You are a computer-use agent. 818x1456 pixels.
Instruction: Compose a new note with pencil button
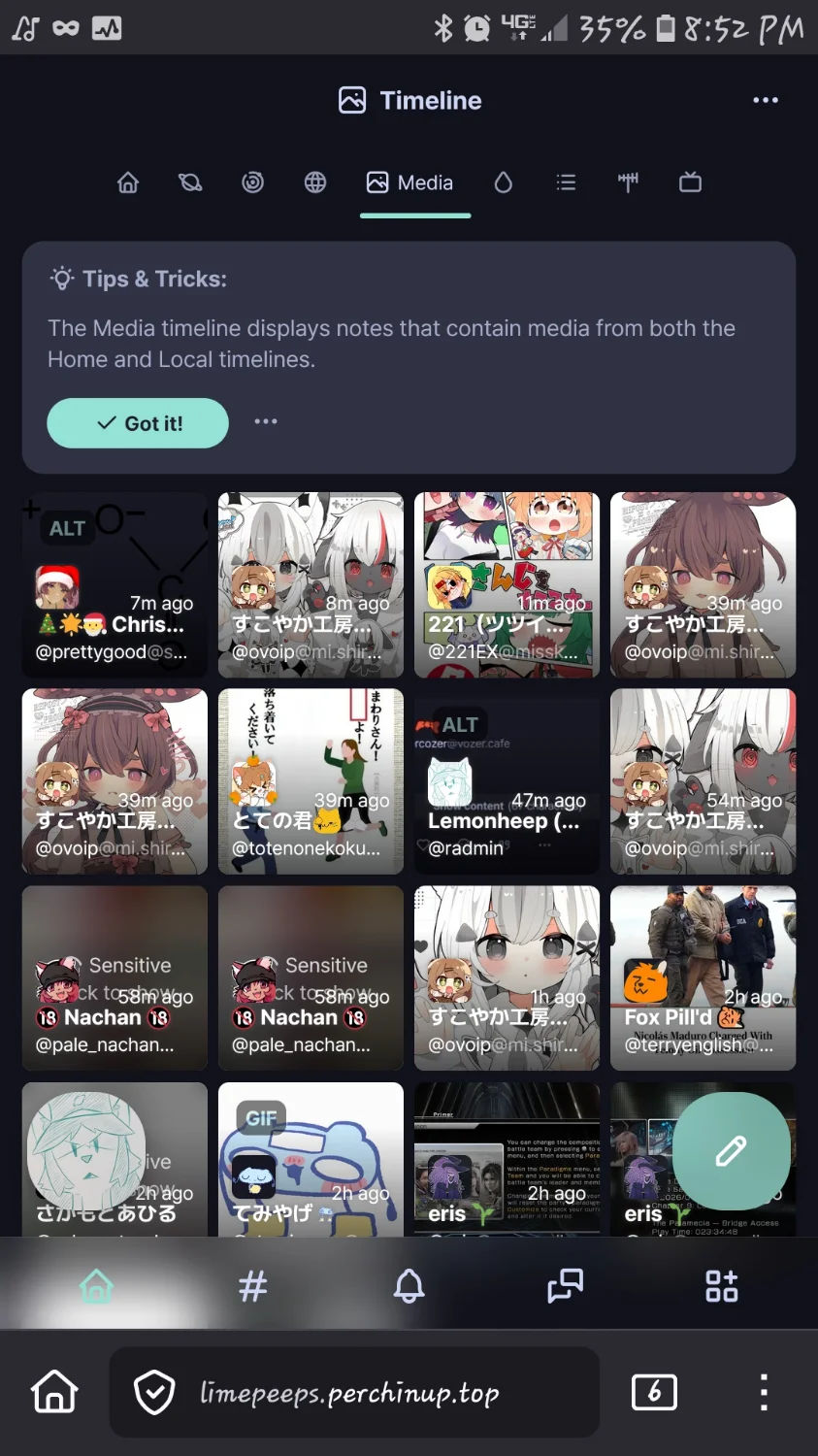point(731,1151)
